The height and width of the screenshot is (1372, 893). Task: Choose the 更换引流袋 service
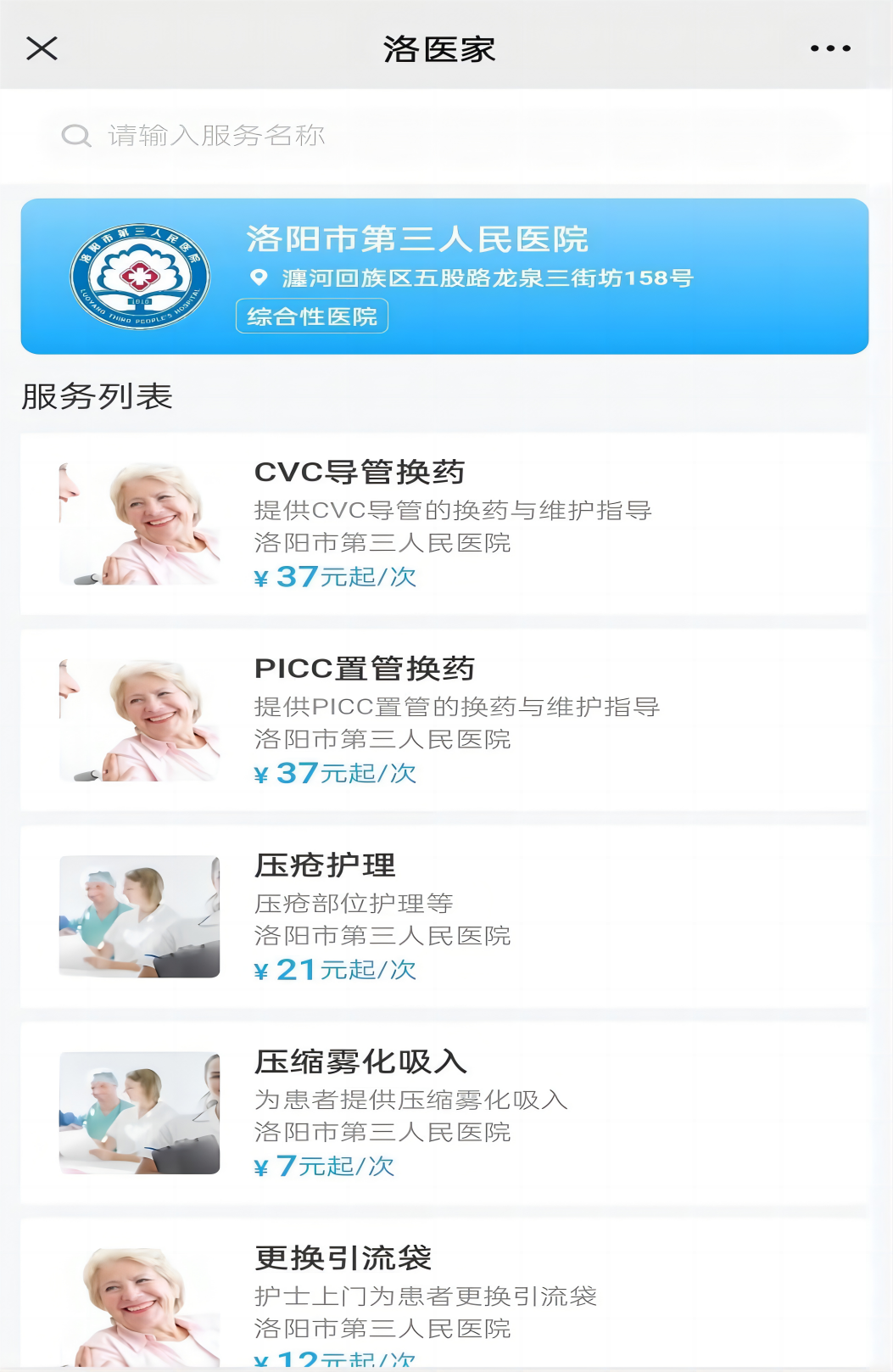pos(444,1298)
